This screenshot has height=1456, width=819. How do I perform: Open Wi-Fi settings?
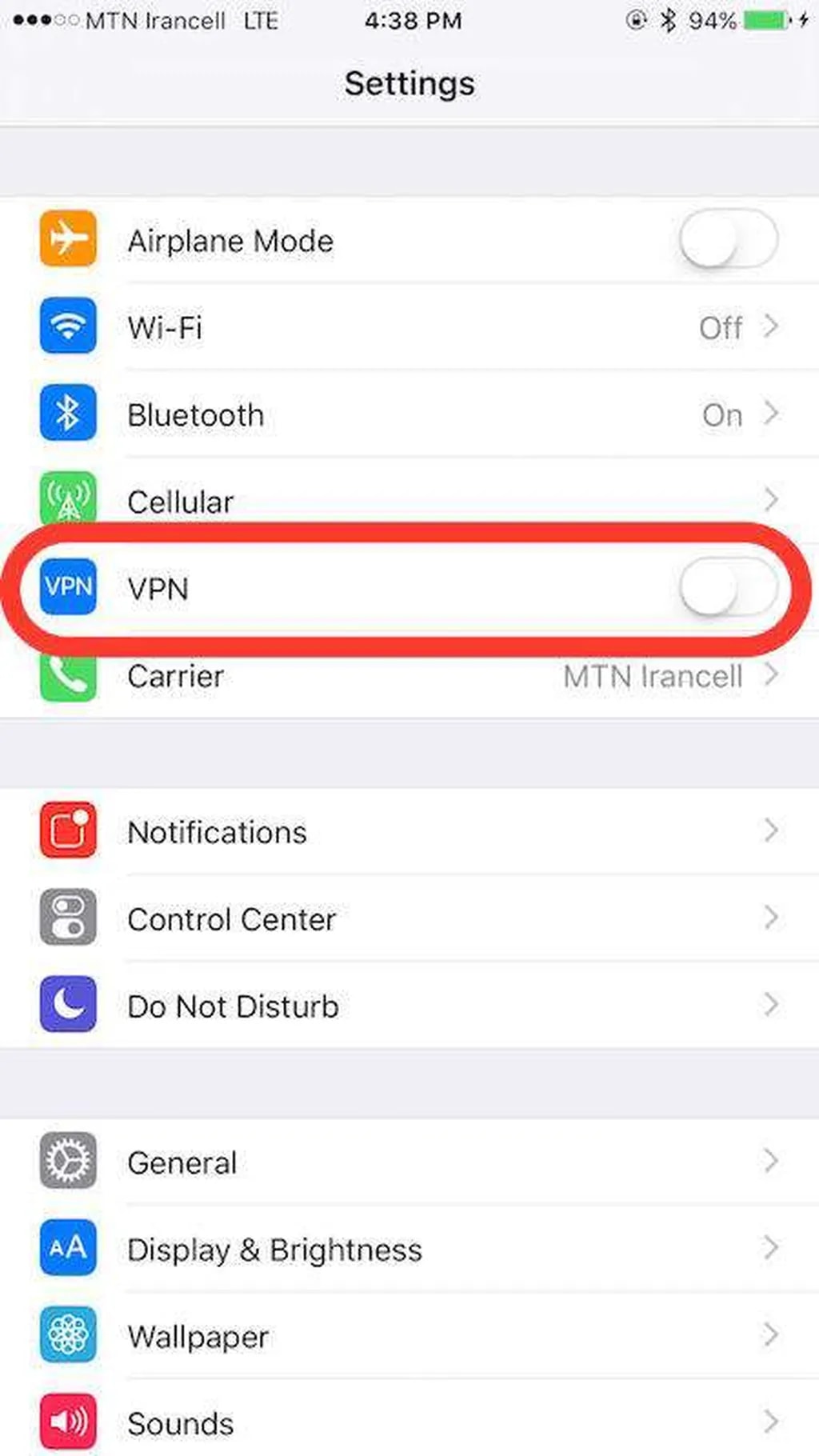tap(408, 327)
